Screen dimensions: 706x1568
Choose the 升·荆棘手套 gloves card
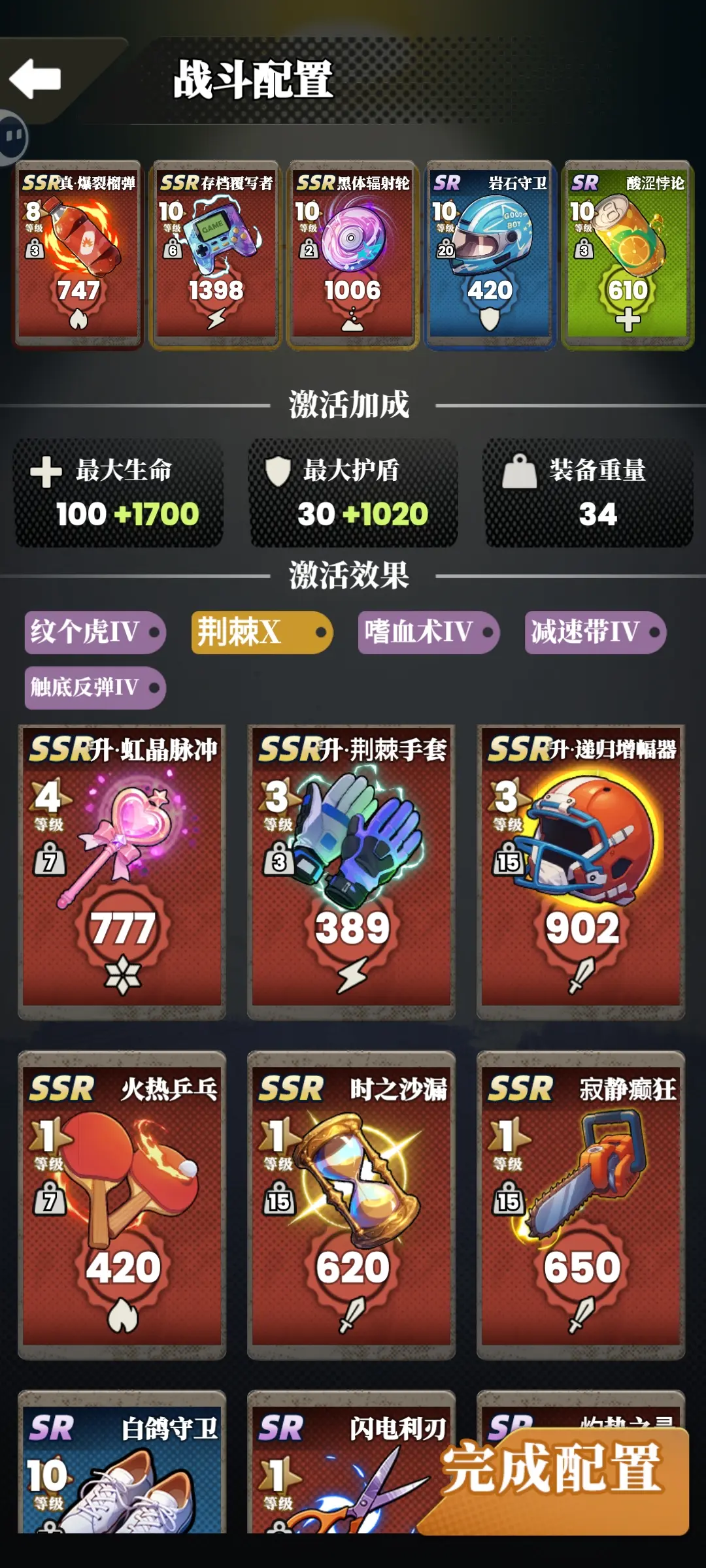(x=352, y=872)
